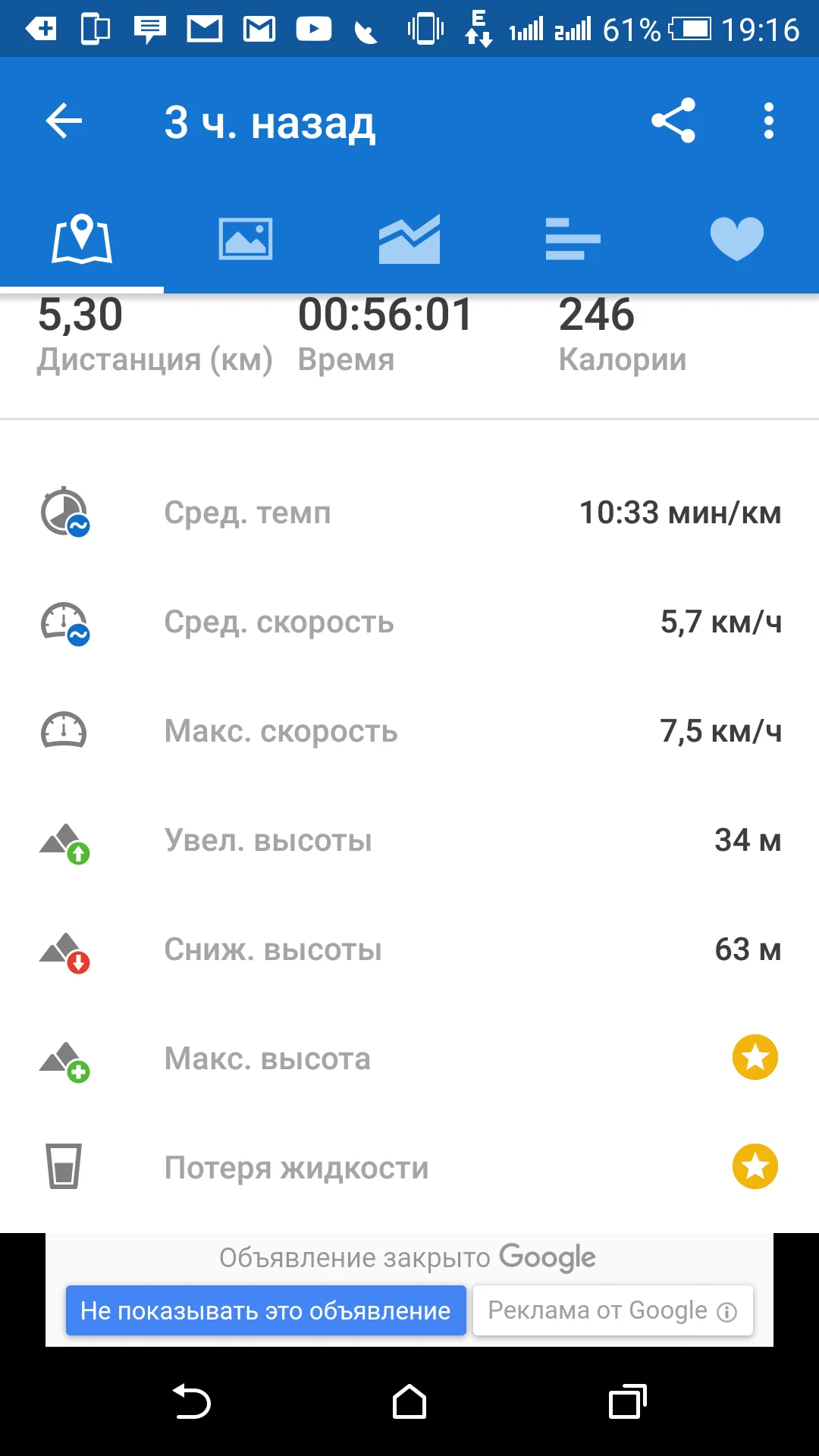
Task: Go back using the arrow icon
Action: 64,121
